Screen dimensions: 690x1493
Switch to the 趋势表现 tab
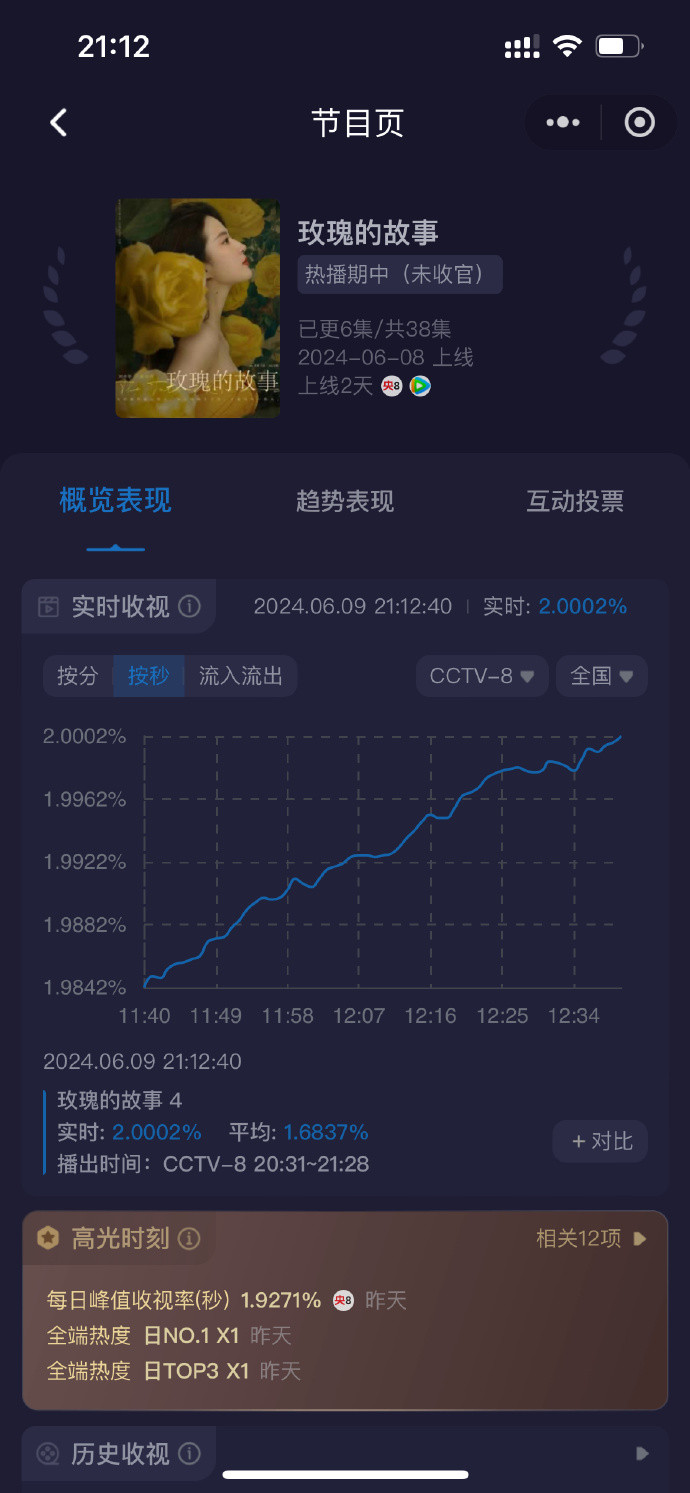point(345,501)
